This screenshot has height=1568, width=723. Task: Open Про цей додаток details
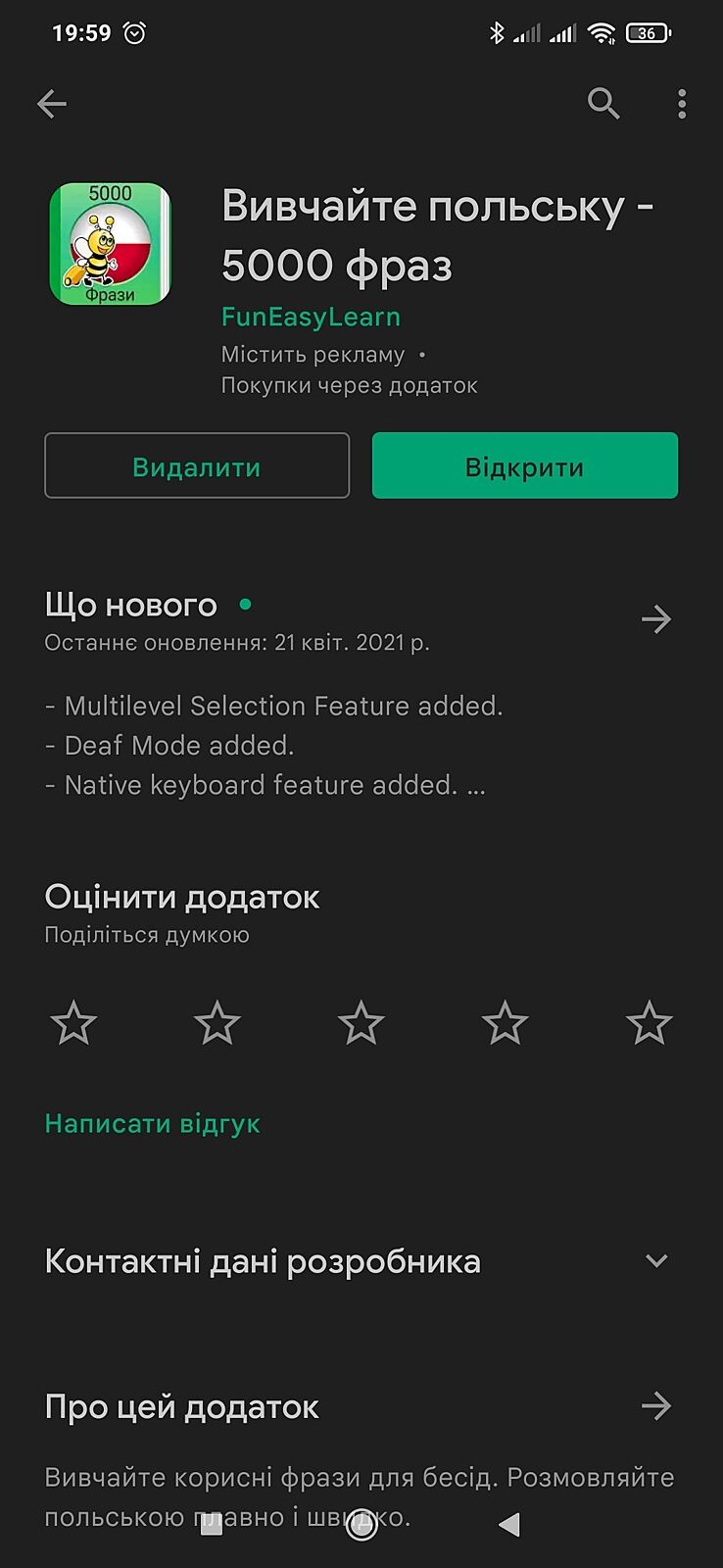click(655, 1406)
